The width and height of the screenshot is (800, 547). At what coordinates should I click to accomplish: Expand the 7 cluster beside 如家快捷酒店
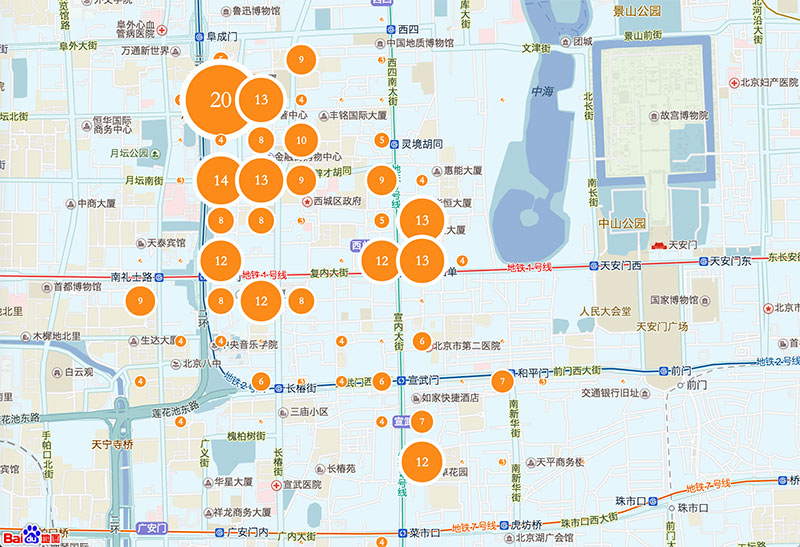tap(422, 421)
